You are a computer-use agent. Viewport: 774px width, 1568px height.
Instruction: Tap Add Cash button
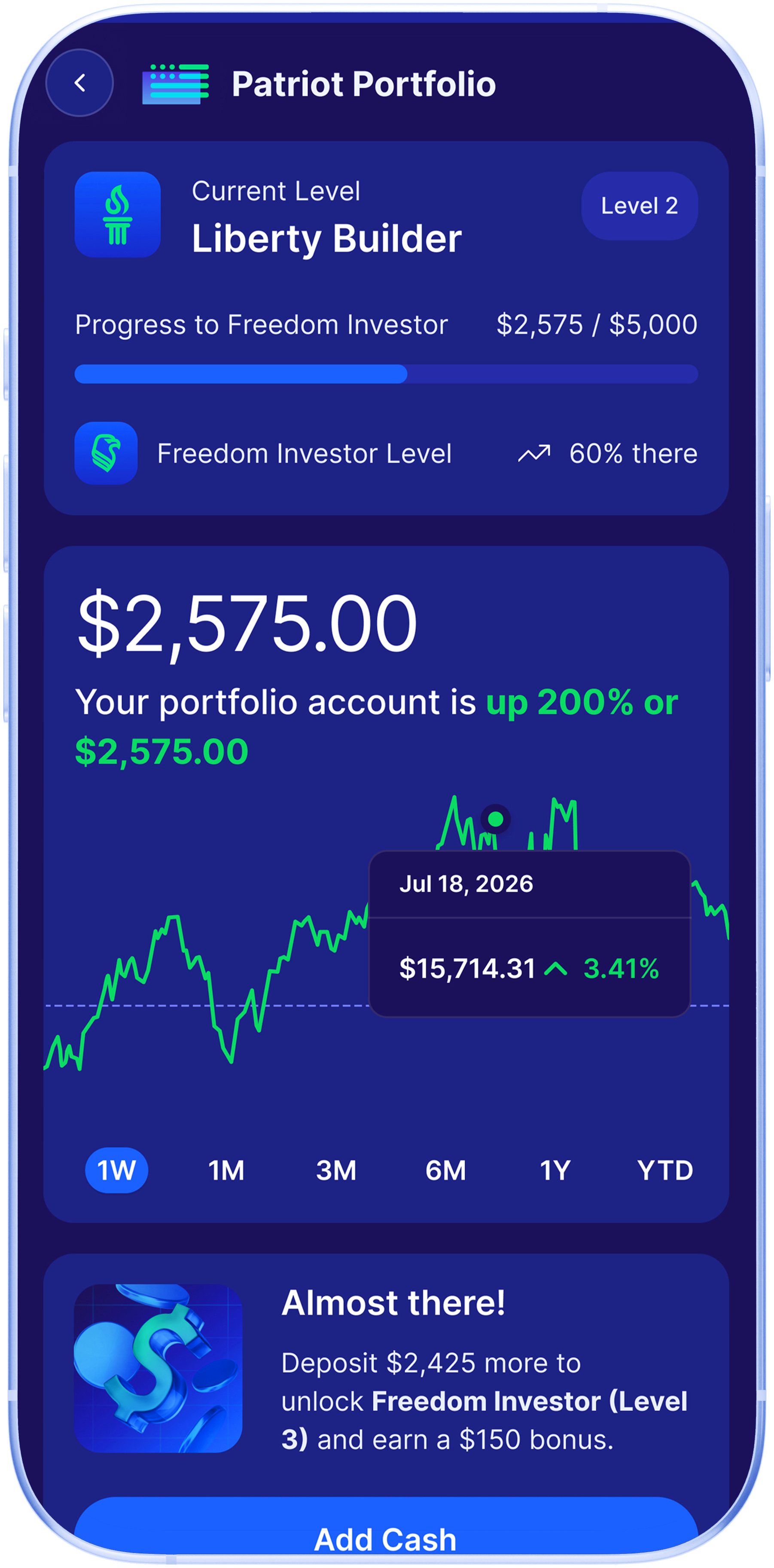click(x=386, y=1530)
